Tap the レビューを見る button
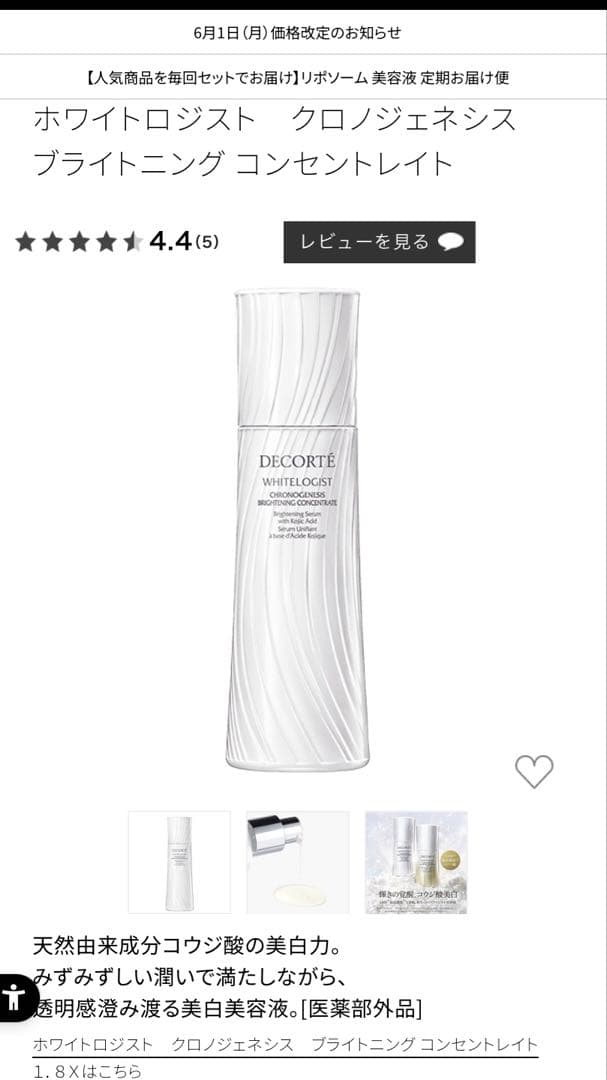Screen dimensions: 607x1080 tap(379, 242)
